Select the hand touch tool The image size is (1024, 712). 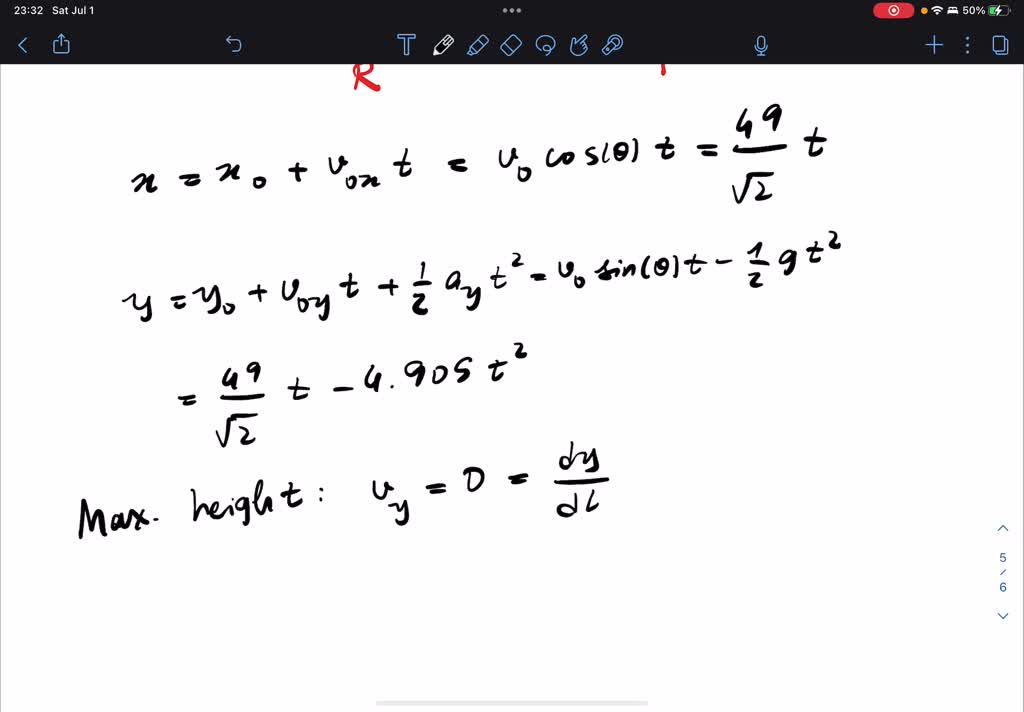pos(579,45)
